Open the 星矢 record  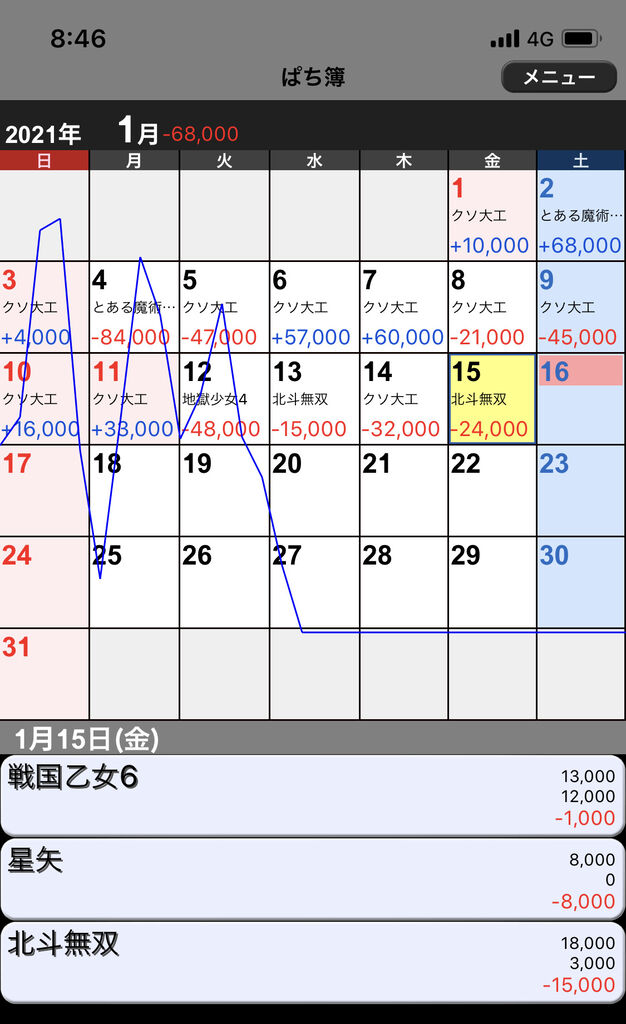click(x=312, y=879)
